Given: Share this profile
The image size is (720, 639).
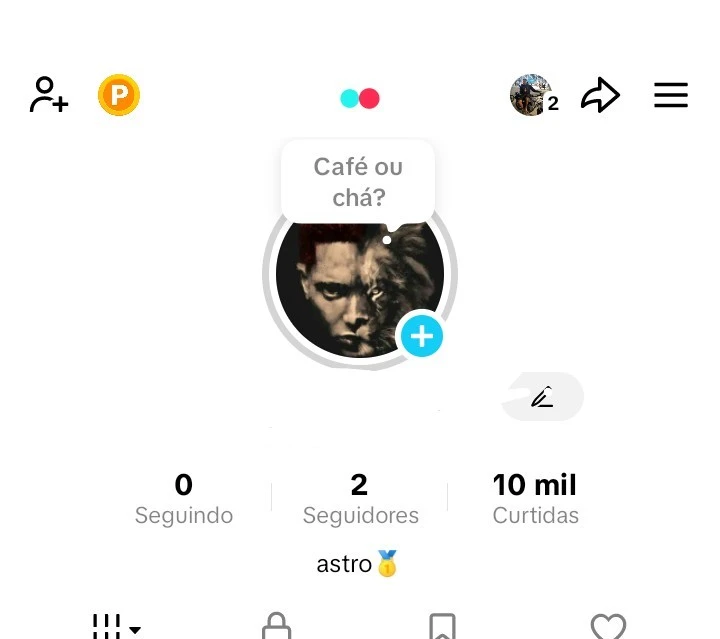Looking at the screenshot, I should click(x=600, y=96).
